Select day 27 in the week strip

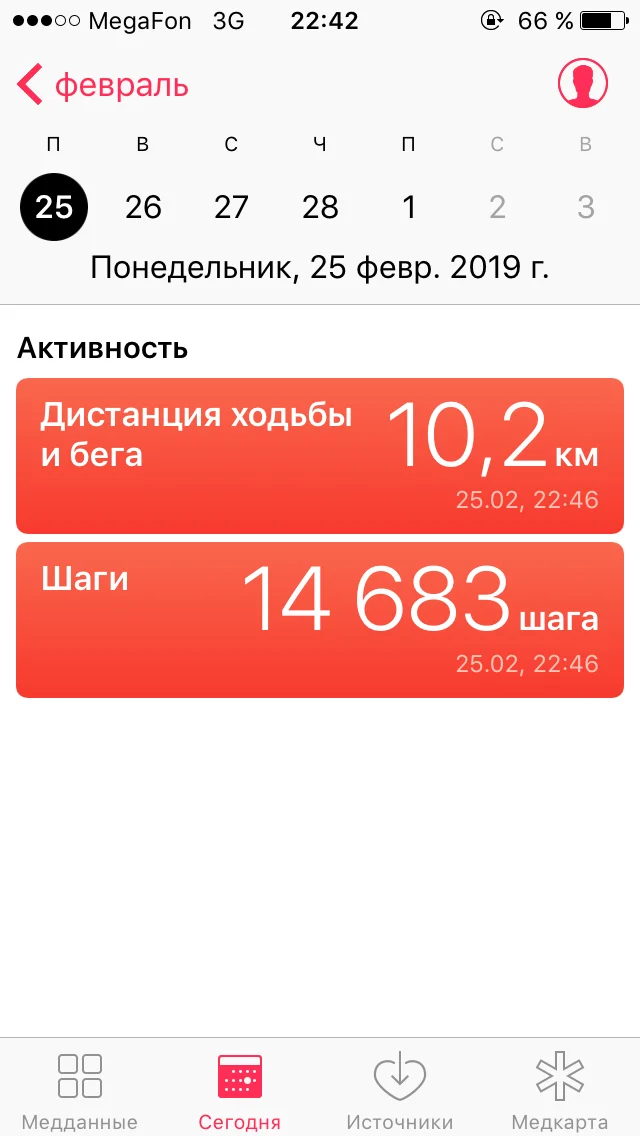point(231,207)
